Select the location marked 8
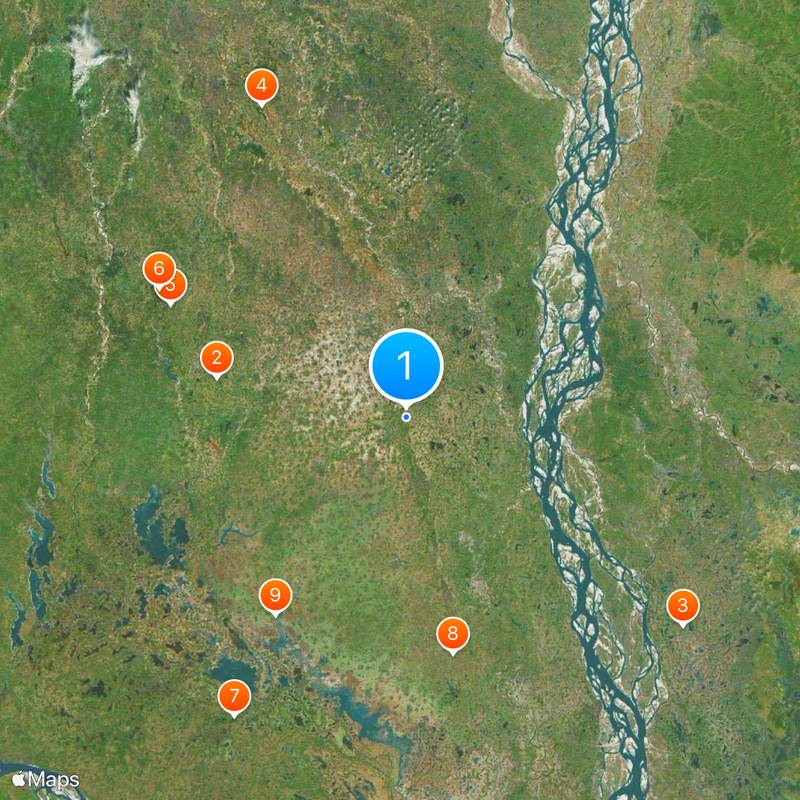 click(x=453, y=633)
